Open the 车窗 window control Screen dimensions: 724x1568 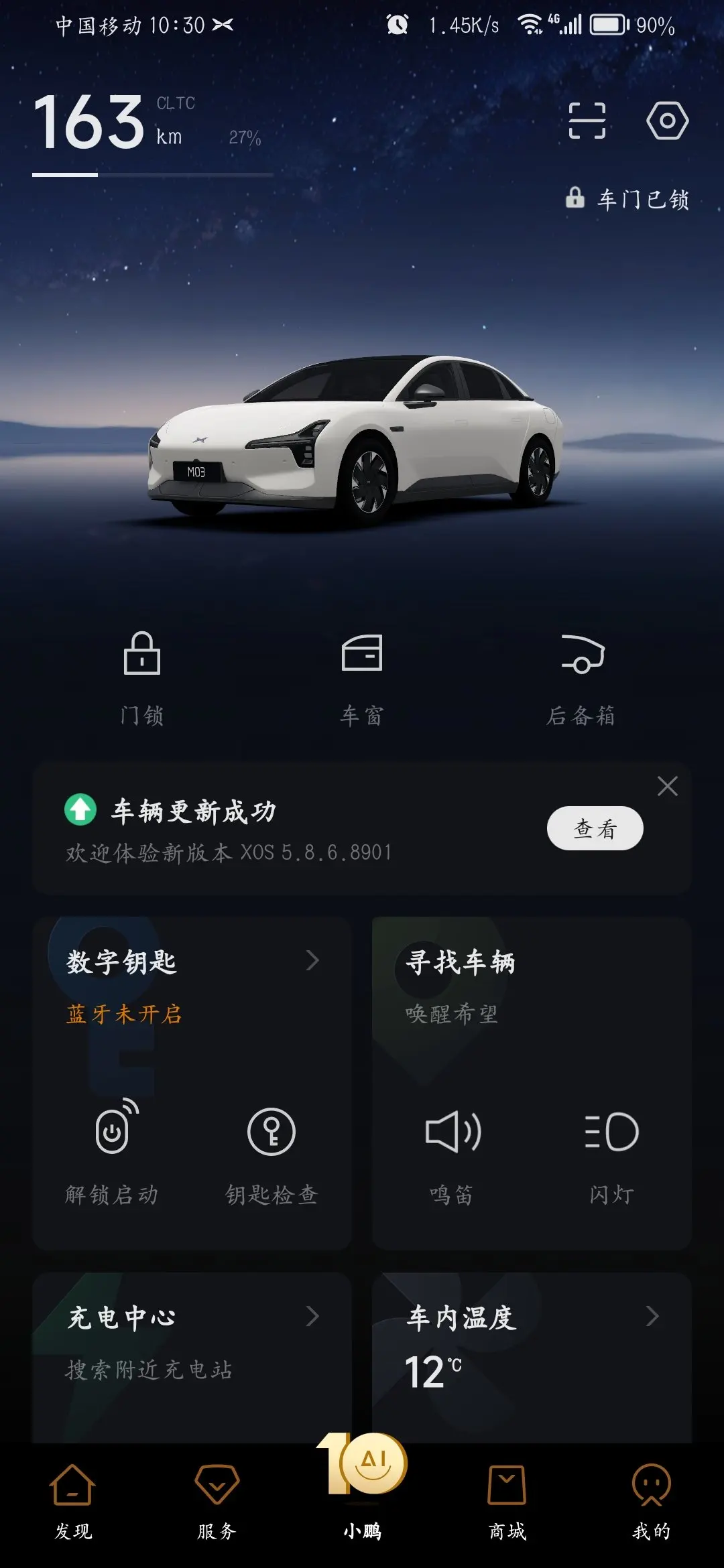pos(362,678)
